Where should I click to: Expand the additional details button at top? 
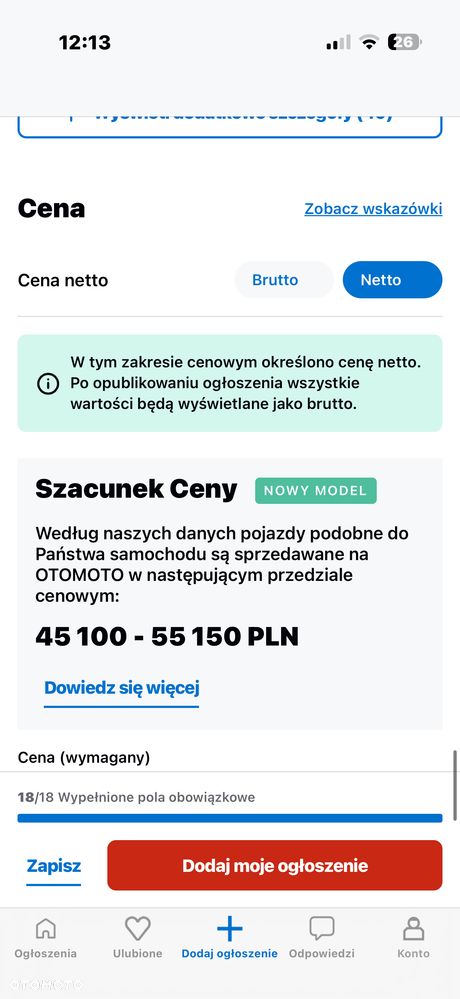[x=230, y=126]
